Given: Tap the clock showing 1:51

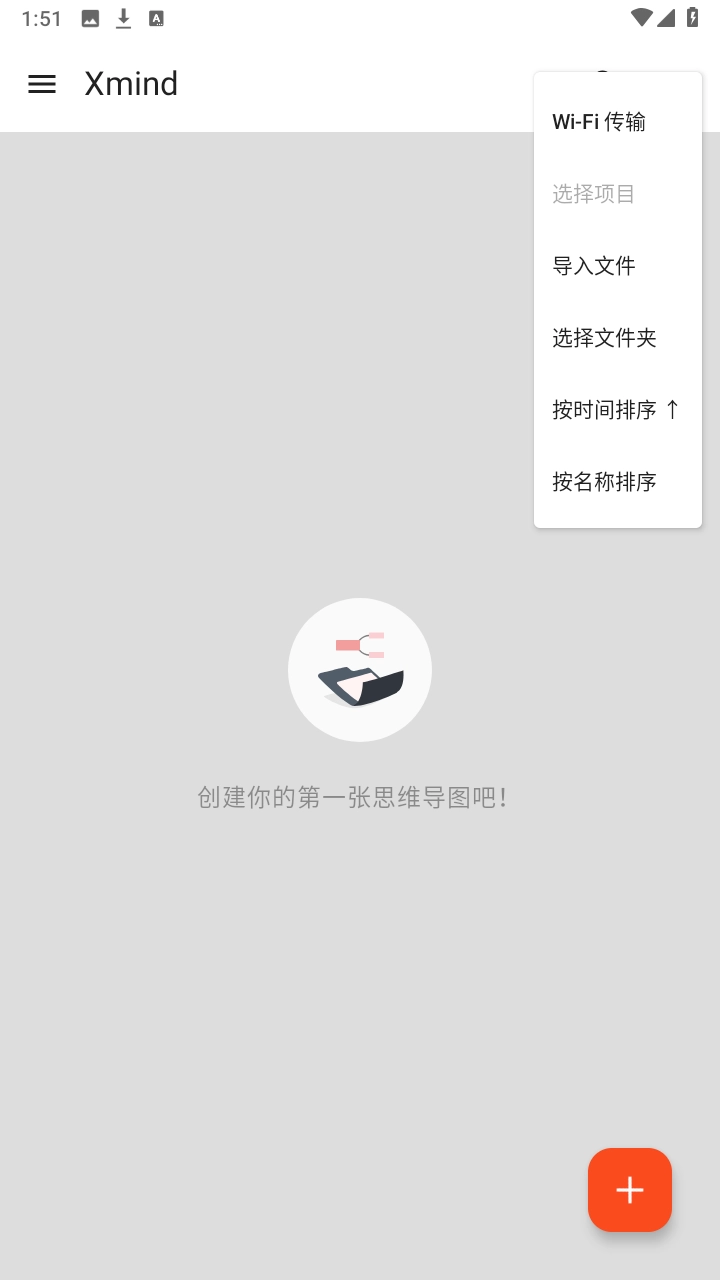Looking at the screenshot, I should [x=41, y=17].
